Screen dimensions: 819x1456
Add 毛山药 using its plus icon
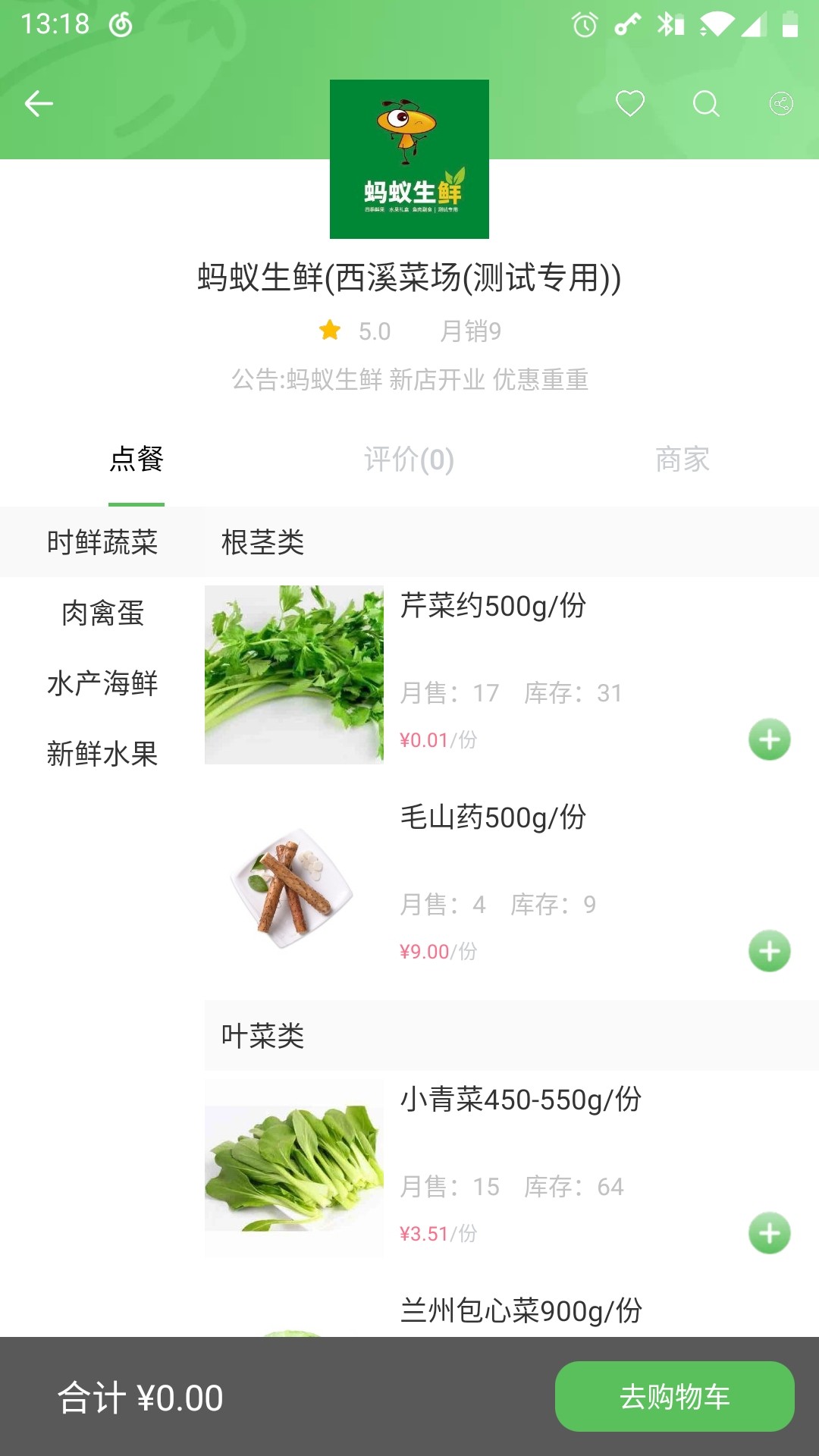point(770,949)
